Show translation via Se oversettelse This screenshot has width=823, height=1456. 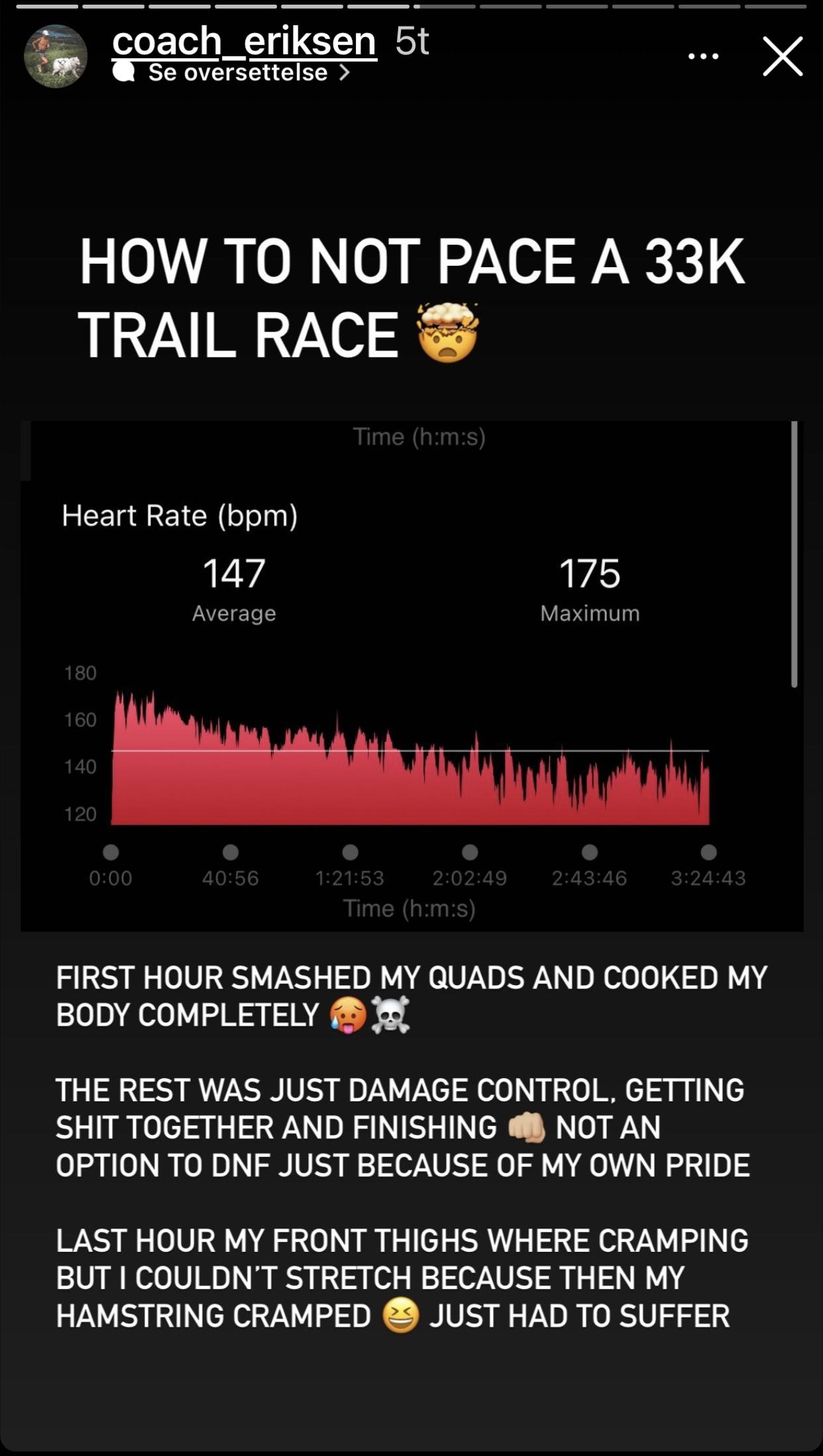(231, 72)
